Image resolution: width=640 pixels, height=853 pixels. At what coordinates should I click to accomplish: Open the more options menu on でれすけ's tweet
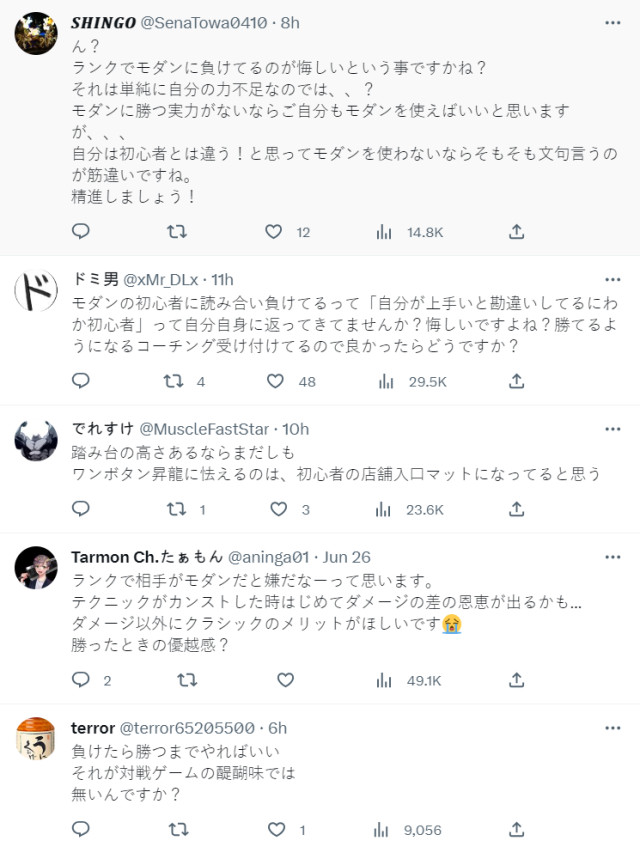click(x=612, y=428)
